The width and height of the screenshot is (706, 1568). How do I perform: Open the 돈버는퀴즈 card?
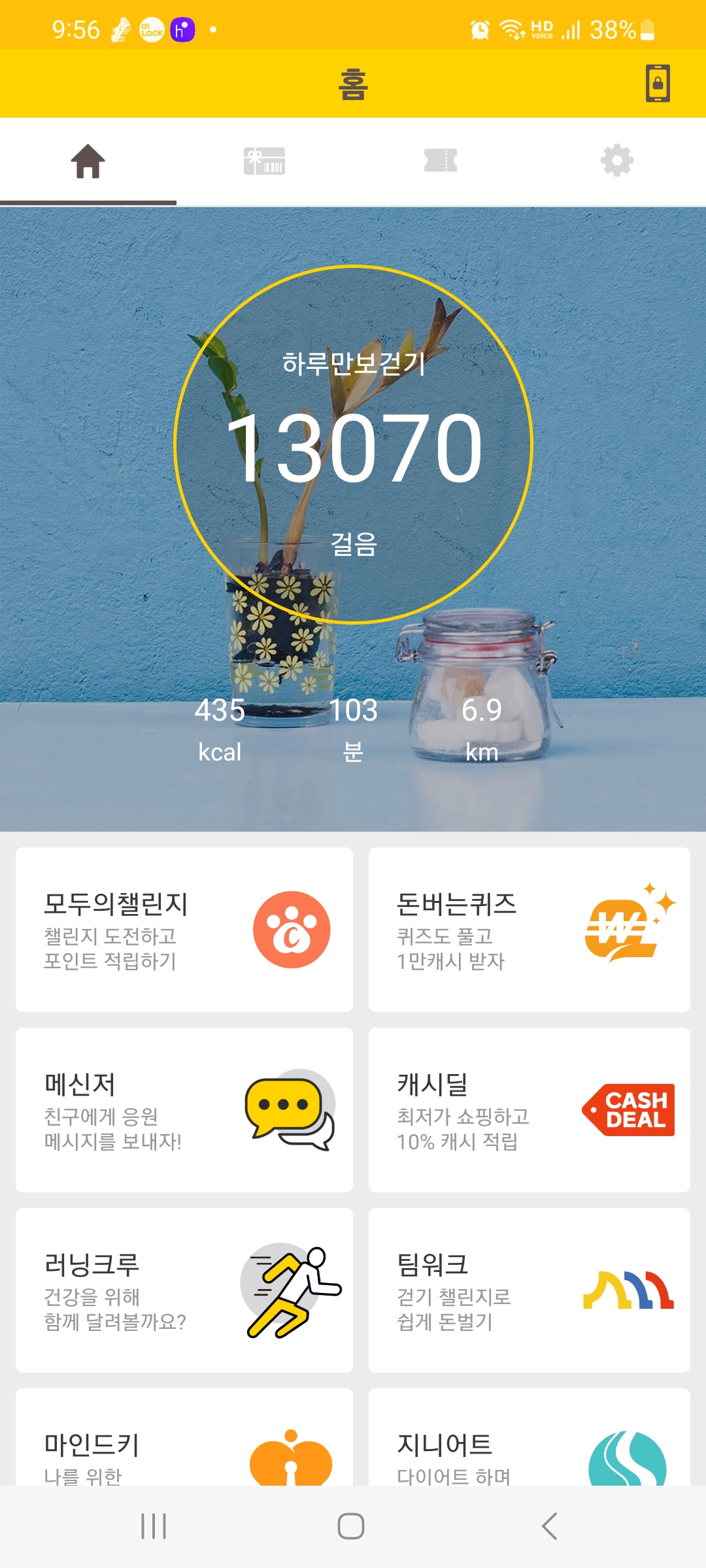click(529, 929)
